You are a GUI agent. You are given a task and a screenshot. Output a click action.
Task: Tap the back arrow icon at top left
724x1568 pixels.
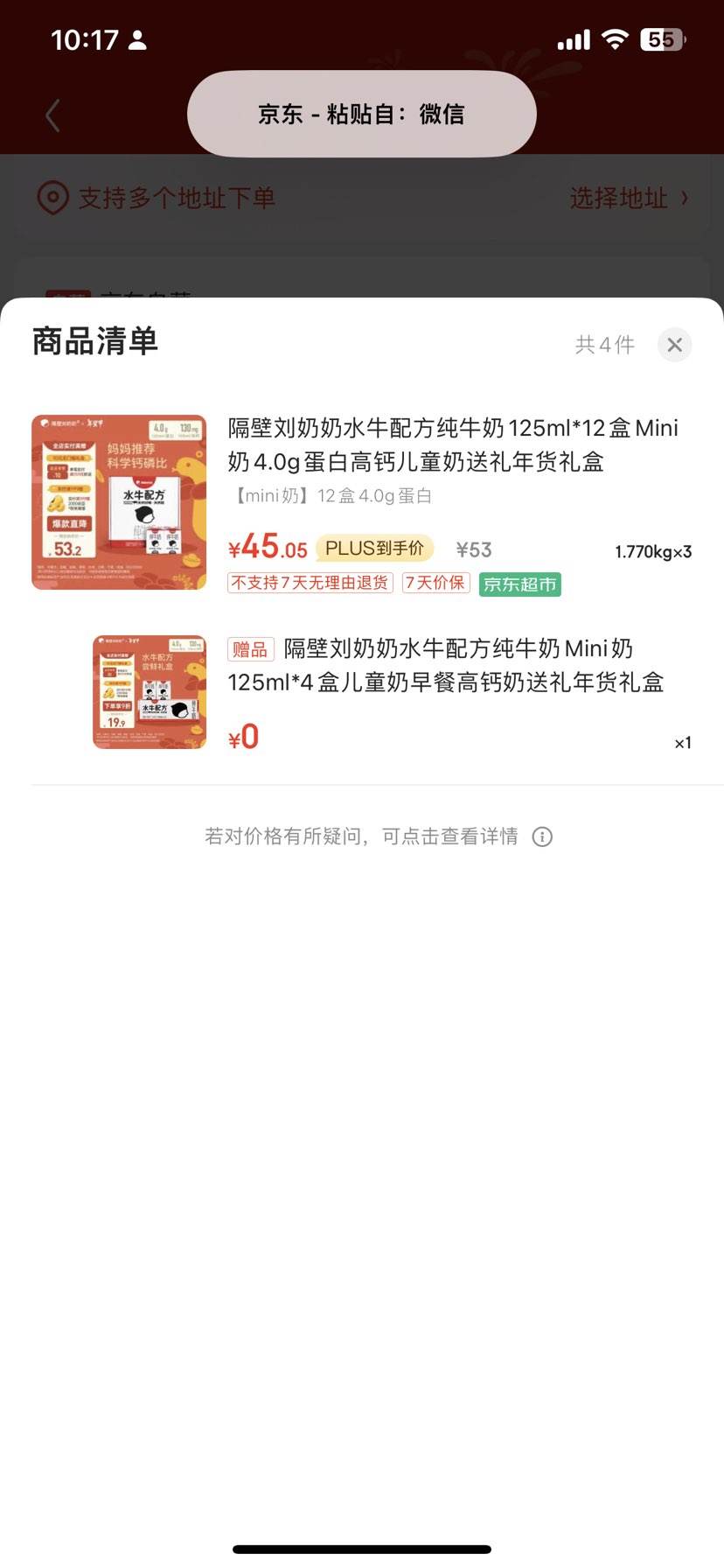(52, 115)
